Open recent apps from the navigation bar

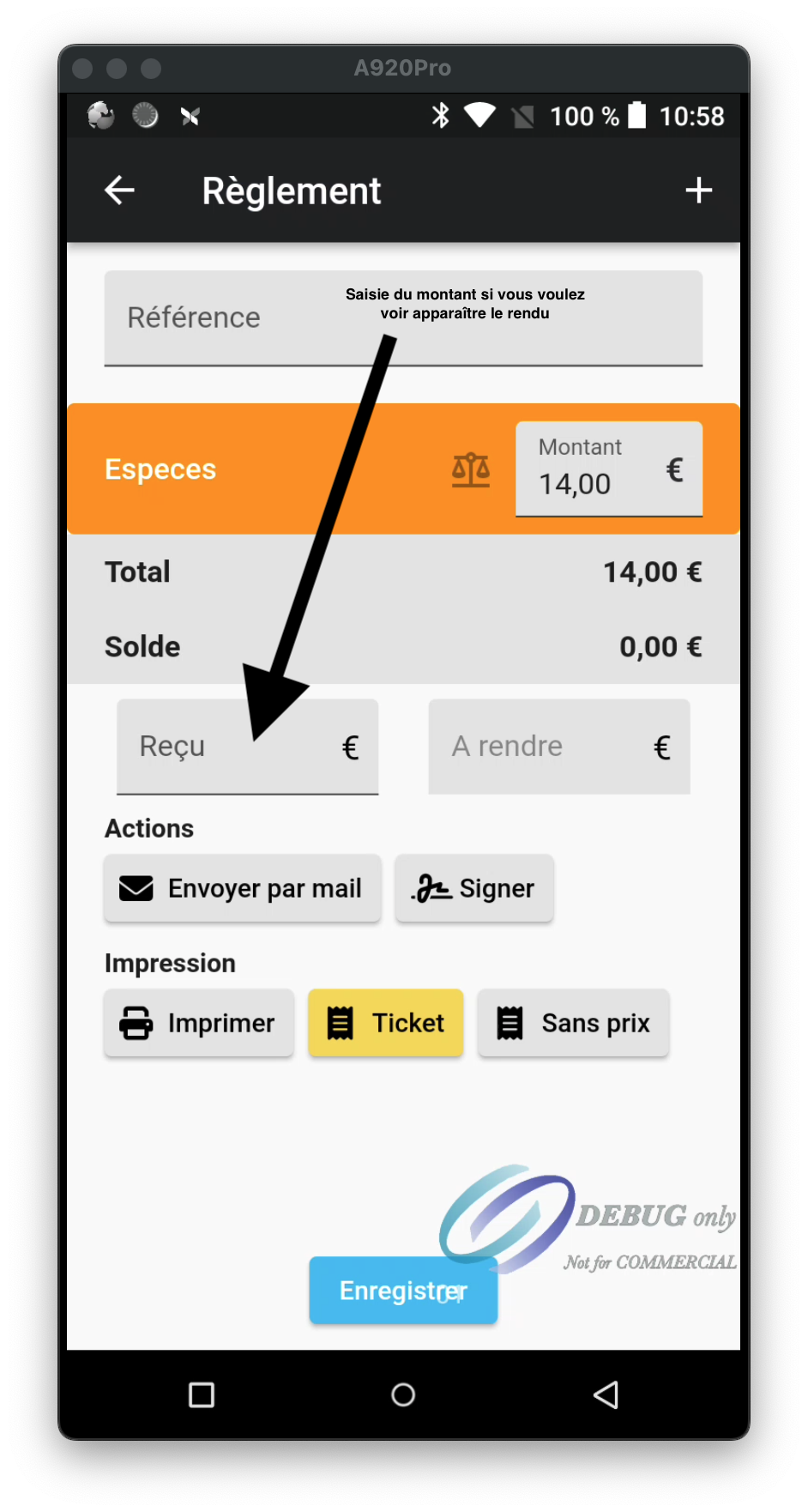[202, 1395]
